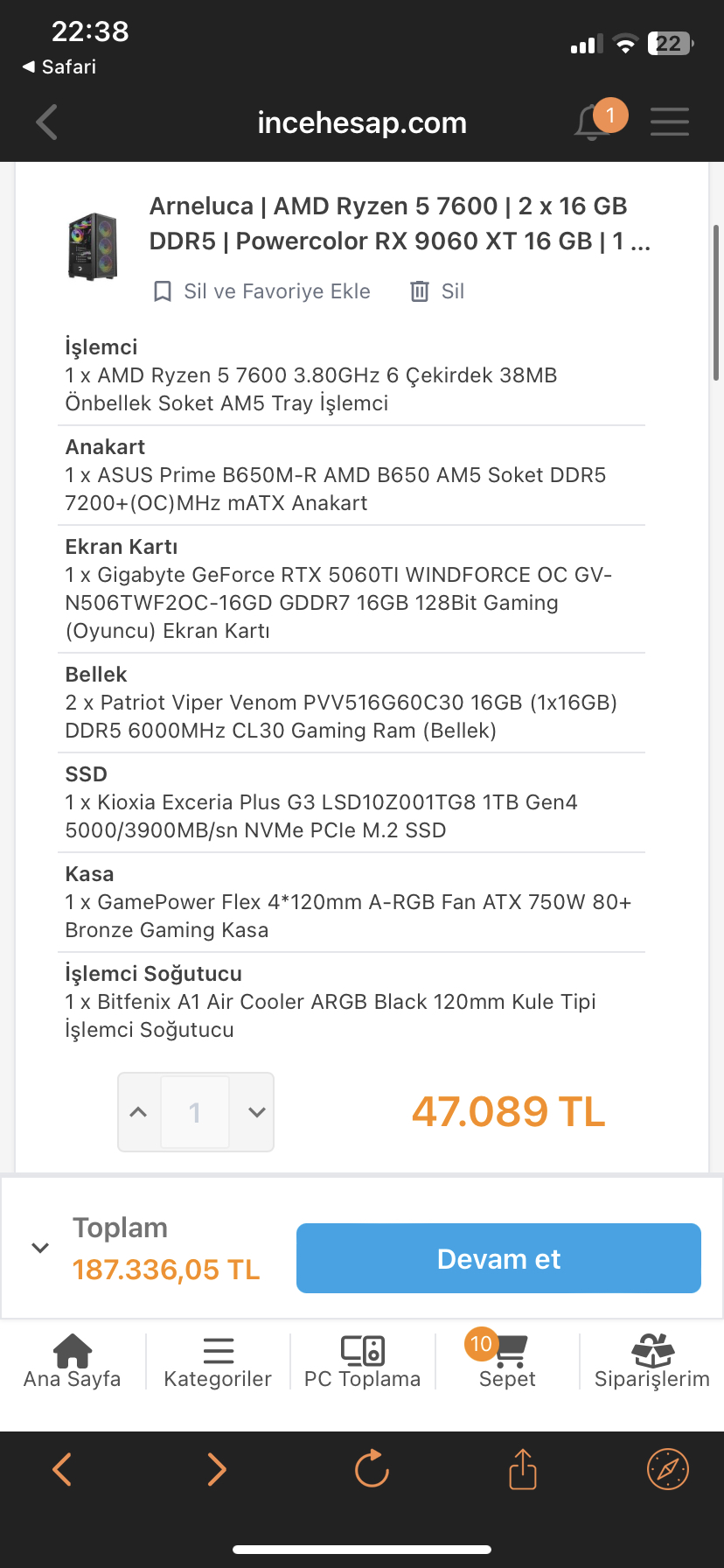Switch to the Siparişlerim tab
The height and width of the screenshot is (1568, 724).
point(652,1361)
